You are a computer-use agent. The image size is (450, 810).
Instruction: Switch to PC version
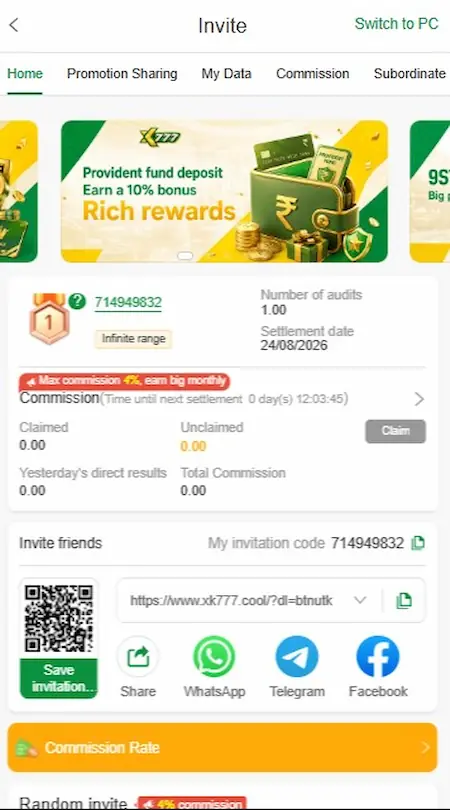coord(396,24)
